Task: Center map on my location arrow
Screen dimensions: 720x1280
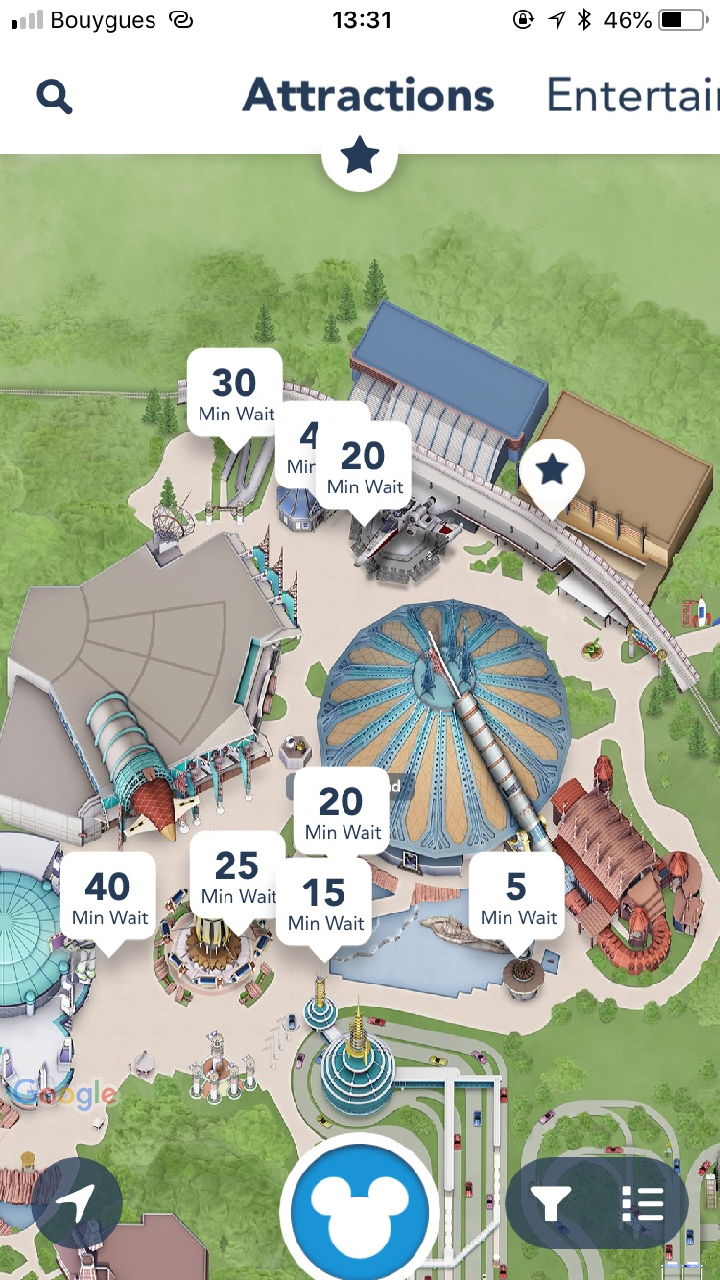Action: click(77, 1202)
